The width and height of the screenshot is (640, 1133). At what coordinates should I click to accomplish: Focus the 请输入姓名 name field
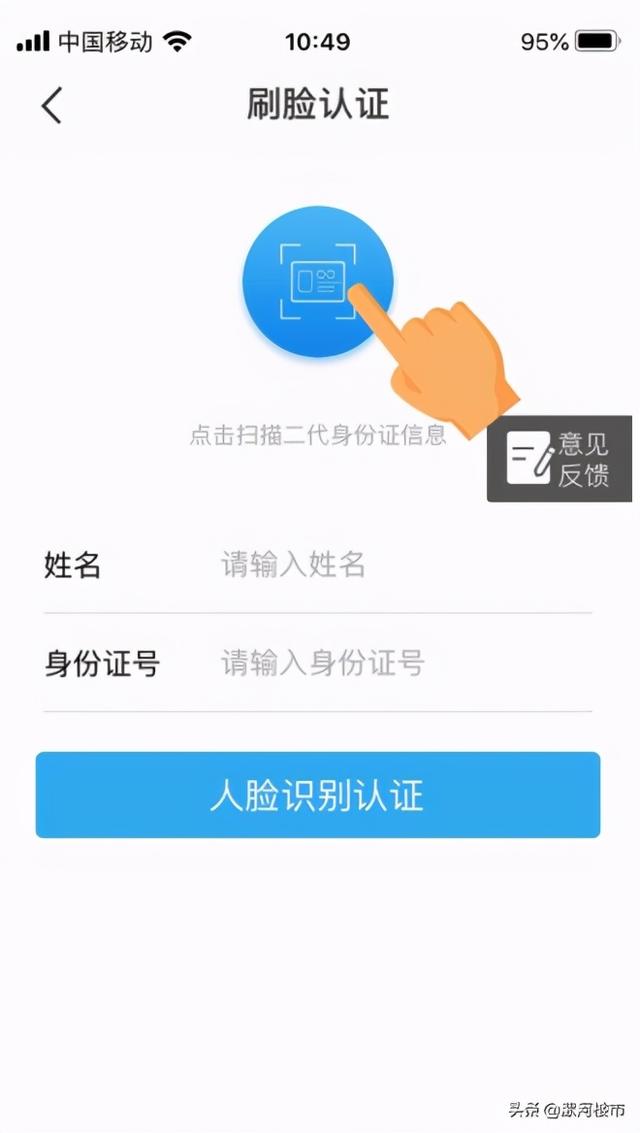pos(400,565)
